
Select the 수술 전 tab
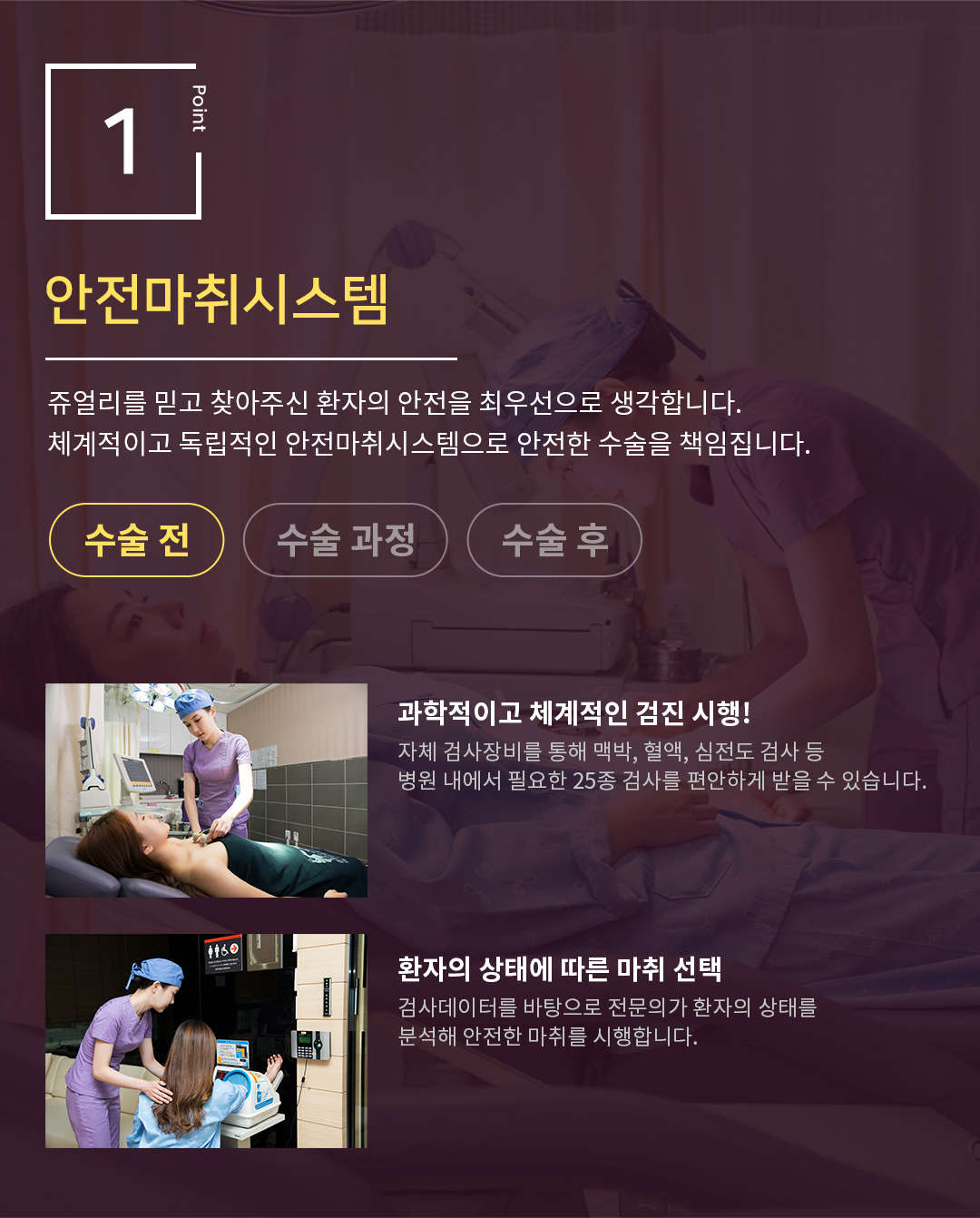click(x=136, y=540)
